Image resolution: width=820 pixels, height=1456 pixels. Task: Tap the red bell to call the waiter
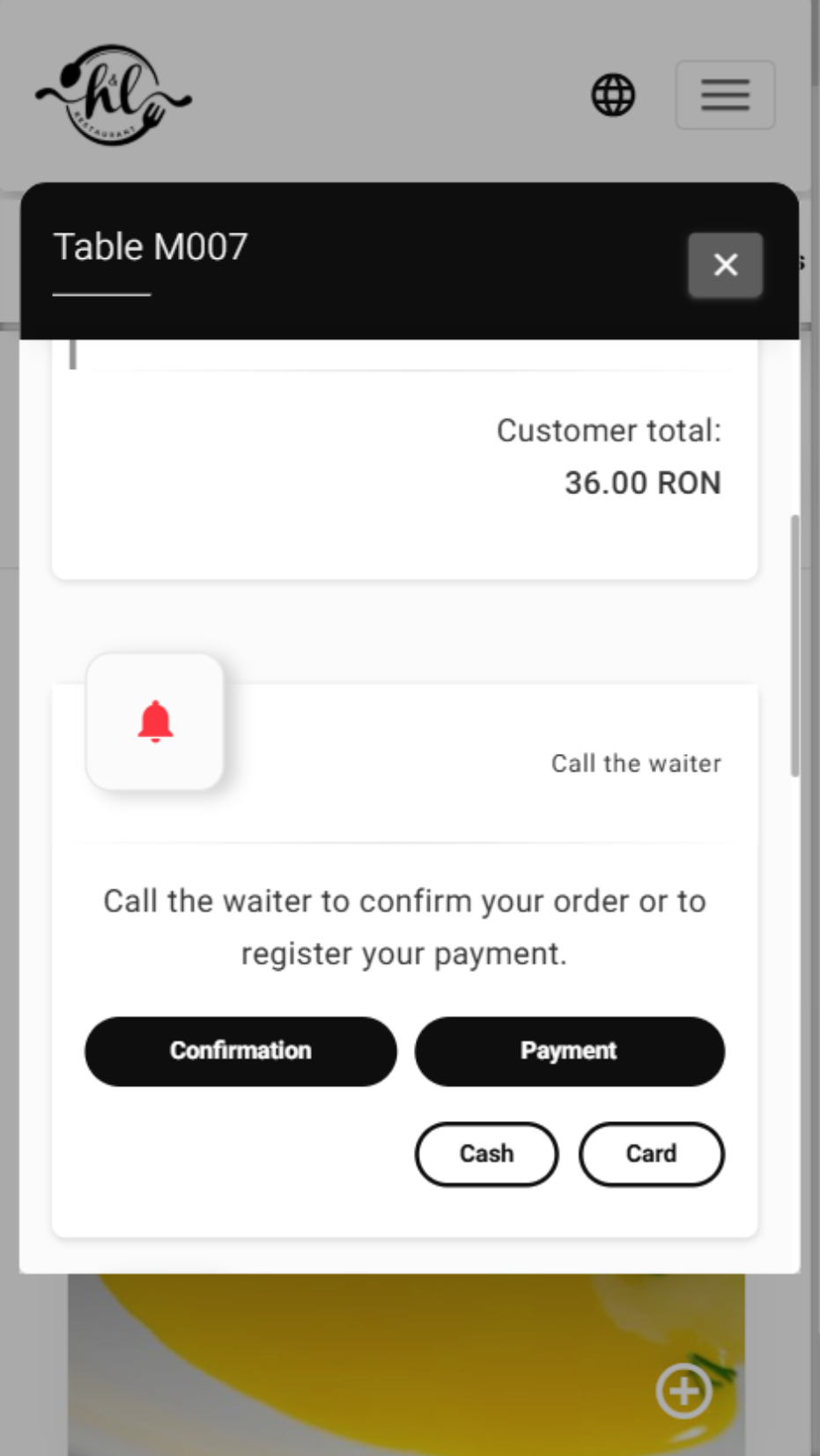(x=155, y=722)
